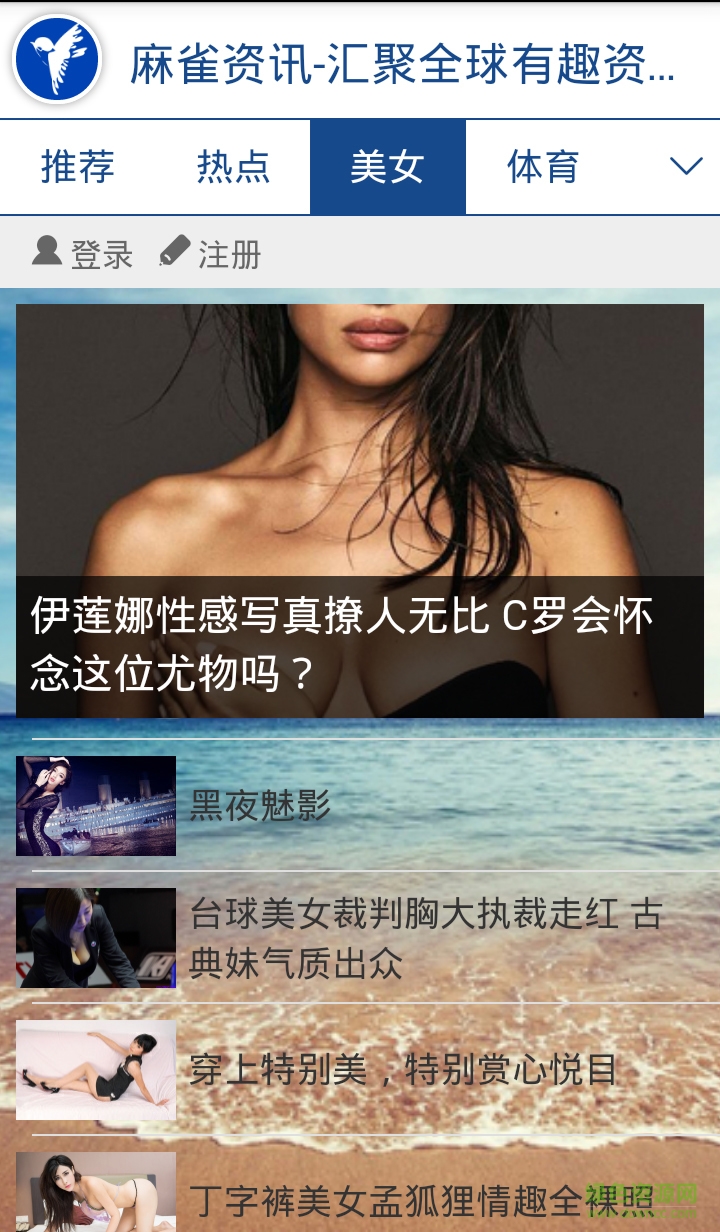The image size is (720, 1232).
Task: Expand more categories with the down chevron
Action: 686,167
